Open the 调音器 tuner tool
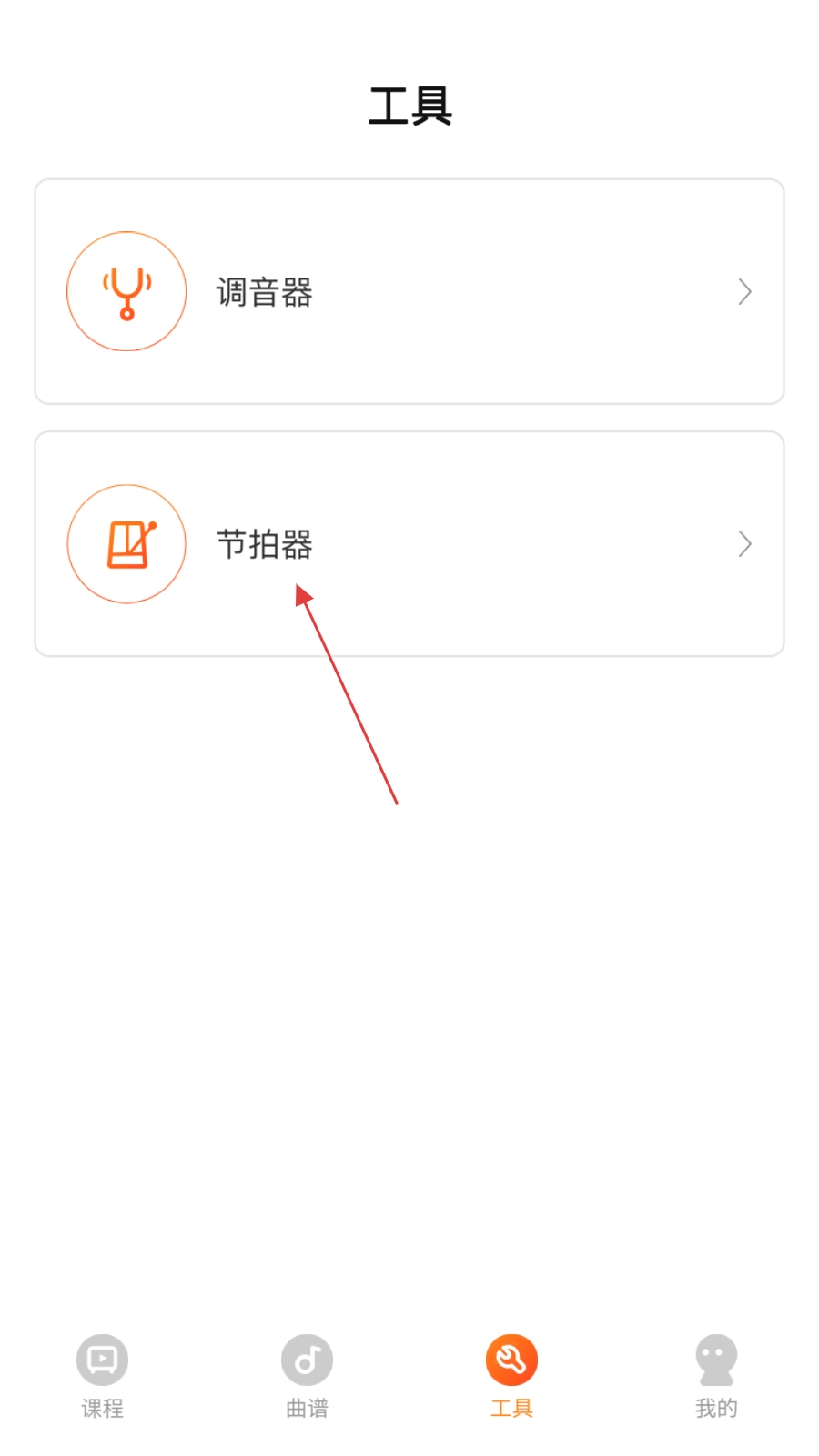 click(409, 291)
